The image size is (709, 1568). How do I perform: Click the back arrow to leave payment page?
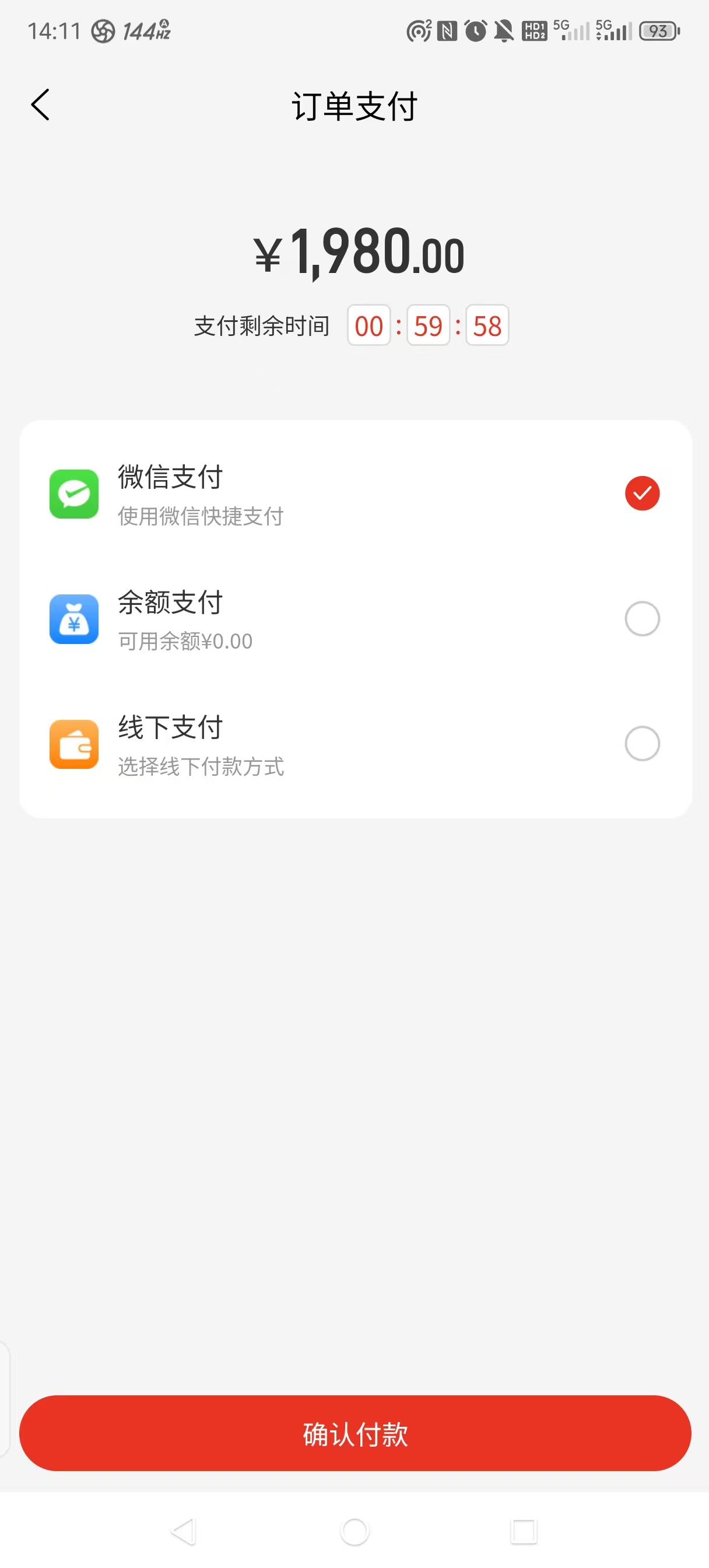[40, 104]
